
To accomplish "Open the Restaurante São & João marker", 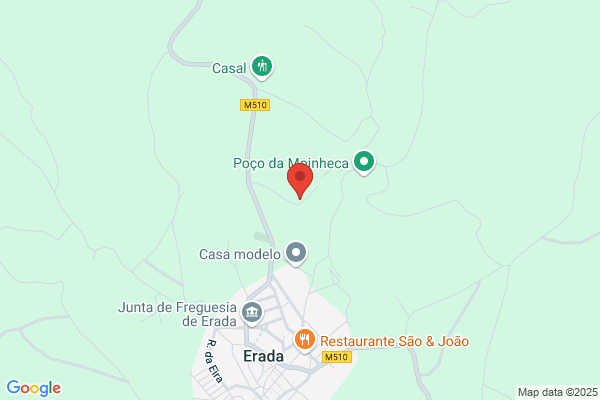I will (x=304, y=340).
